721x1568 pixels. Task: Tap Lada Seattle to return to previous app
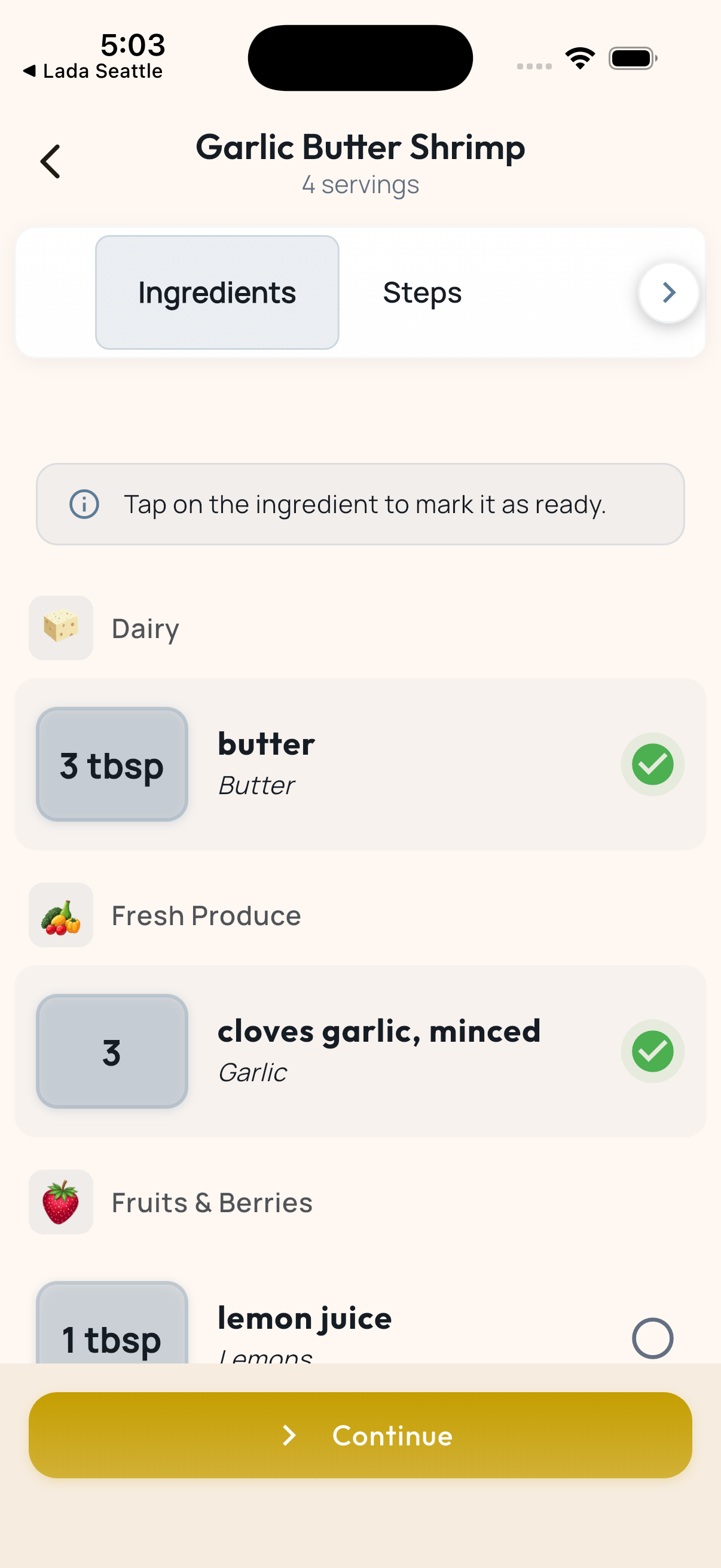(94, 71)
